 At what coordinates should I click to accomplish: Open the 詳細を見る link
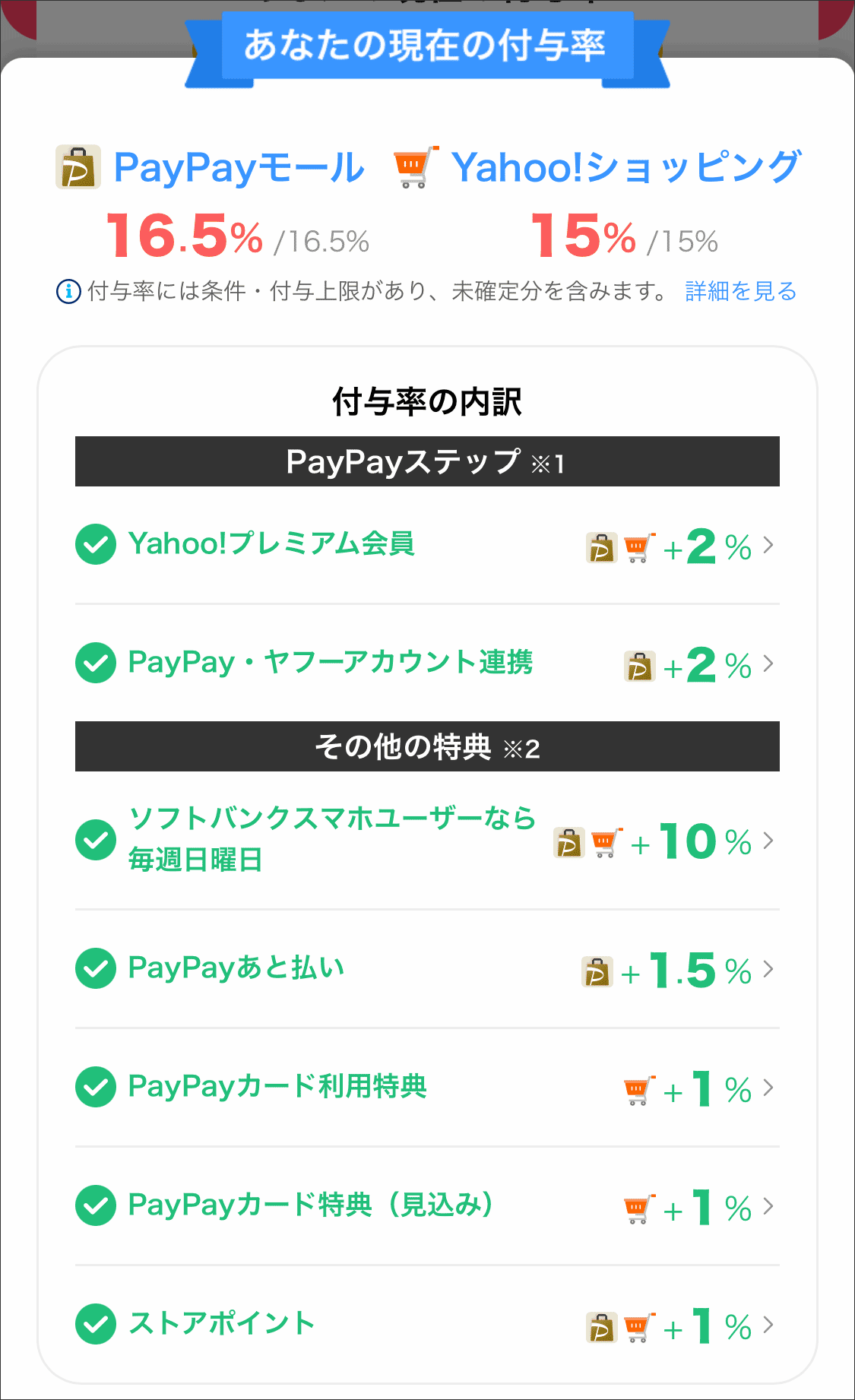pyautogui.click(x=740, y=291)
